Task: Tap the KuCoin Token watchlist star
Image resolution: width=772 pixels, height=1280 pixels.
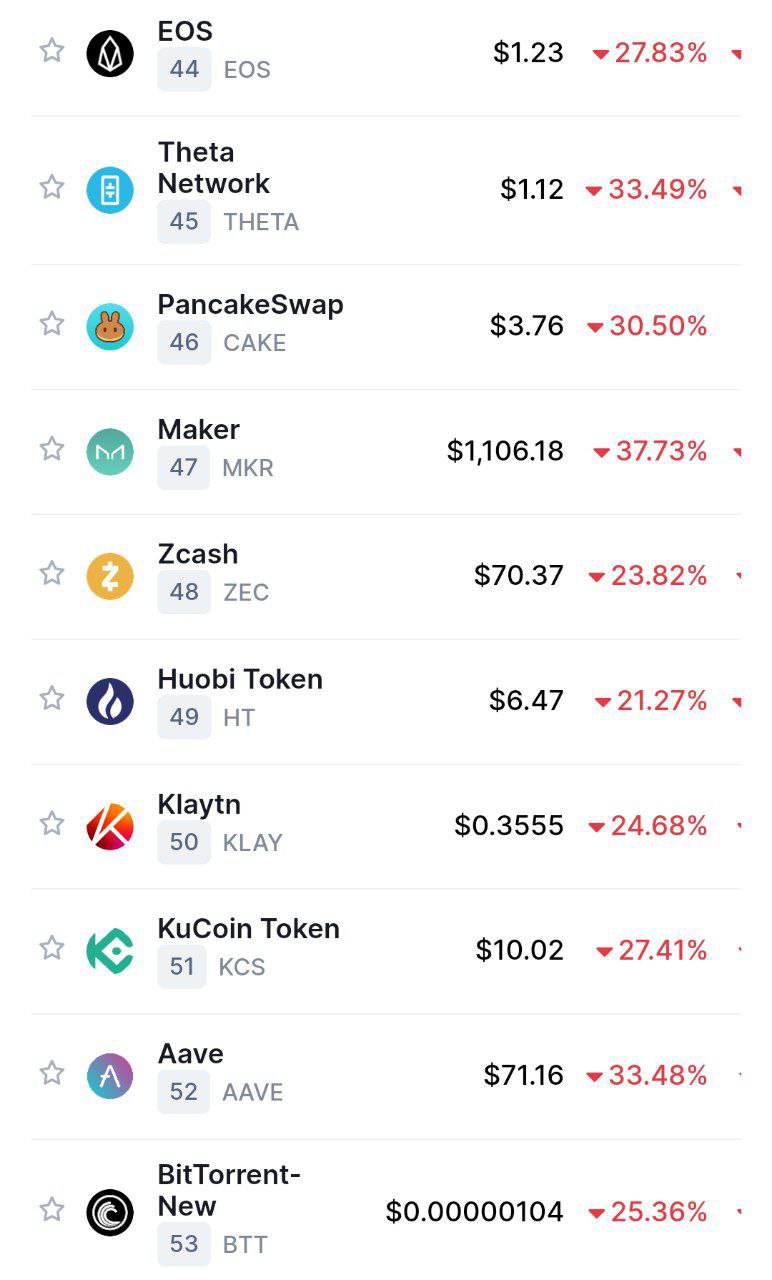Action: [x=52, y=948]
